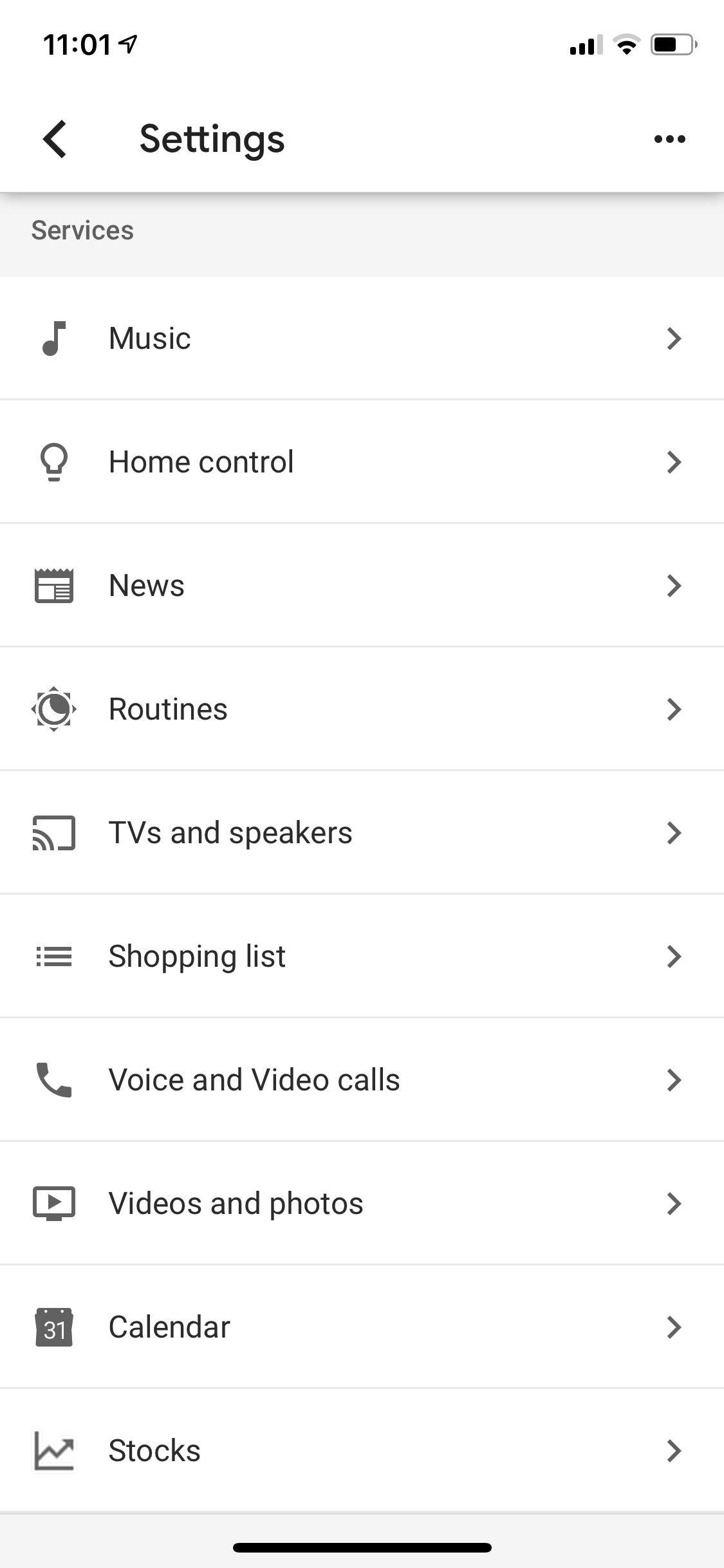Screen dimensions: 724x1568
Task: Open the News service settings
Action: coord(362,586)
